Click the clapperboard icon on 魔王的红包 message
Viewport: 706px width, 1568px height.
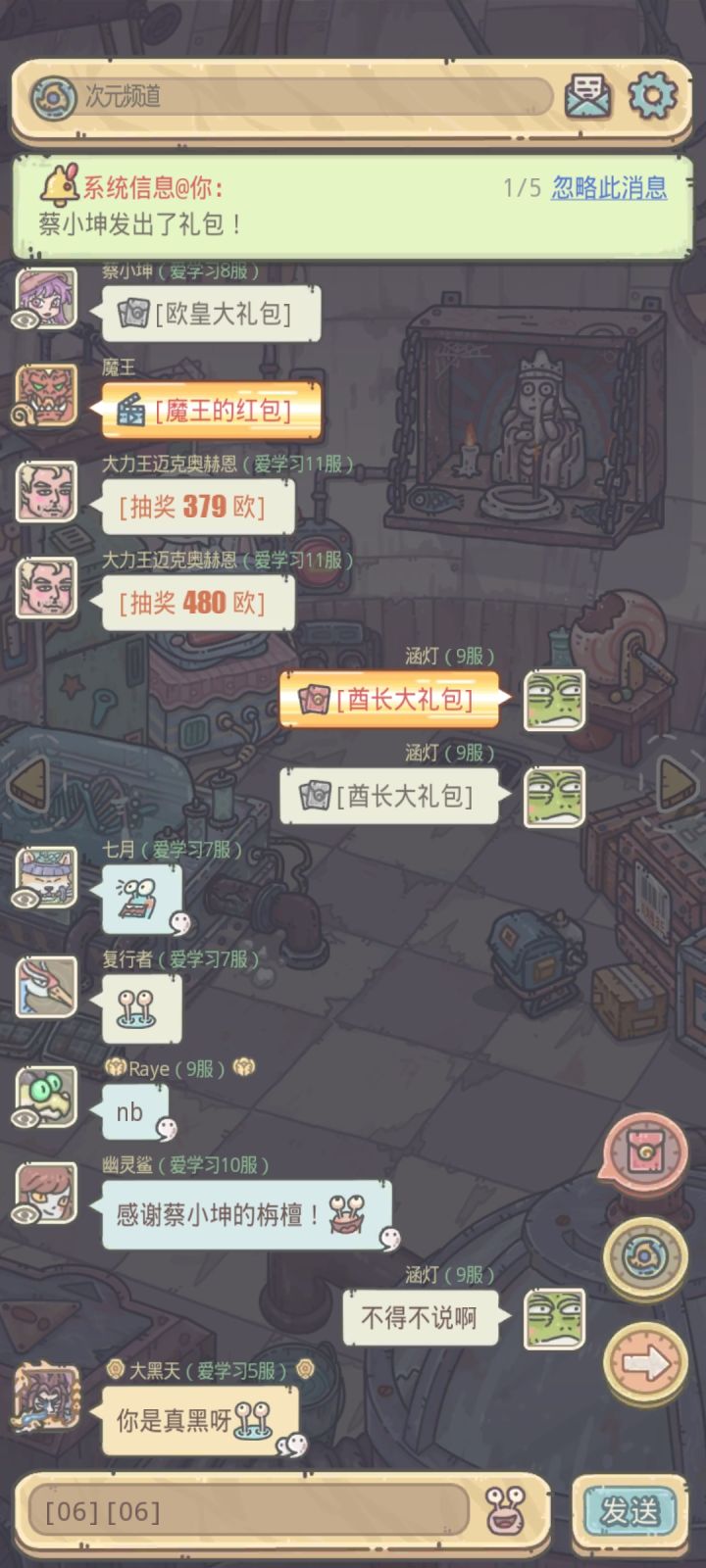130,409
